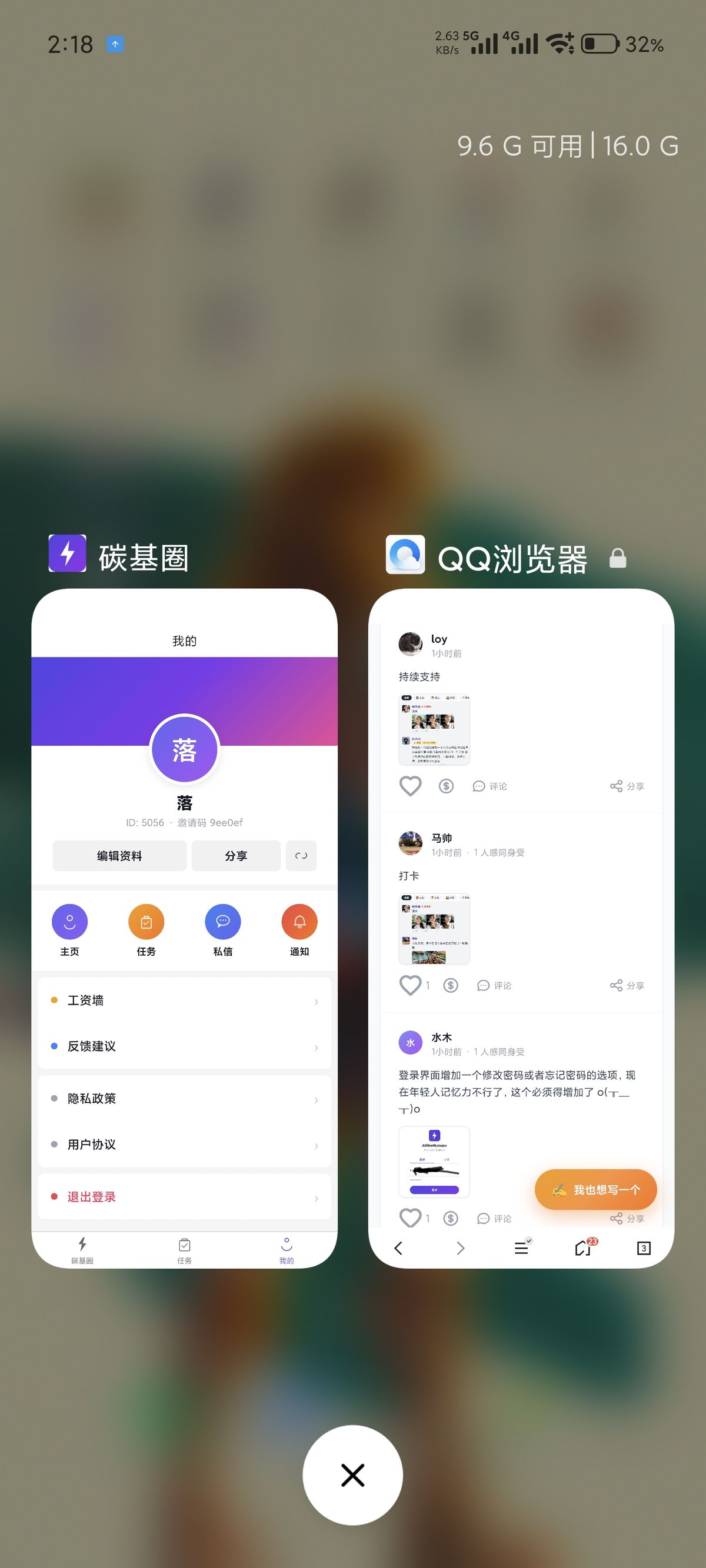The image size is (706, 1568).
Task: Tap the 碳基圈 app icon header
Action: [x=68, y=554]
